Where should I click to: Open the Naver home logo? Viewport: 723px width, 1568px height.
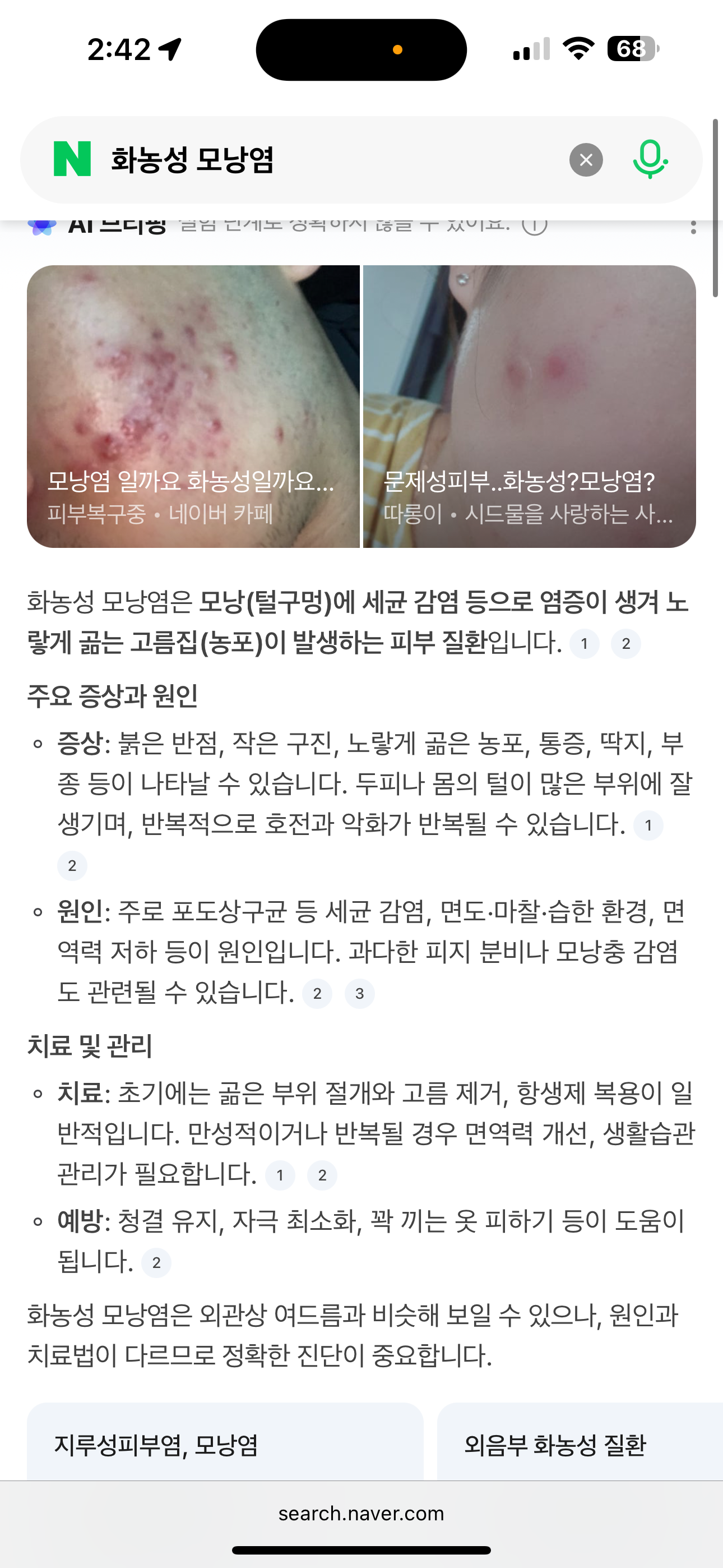(x=72, y=159)
